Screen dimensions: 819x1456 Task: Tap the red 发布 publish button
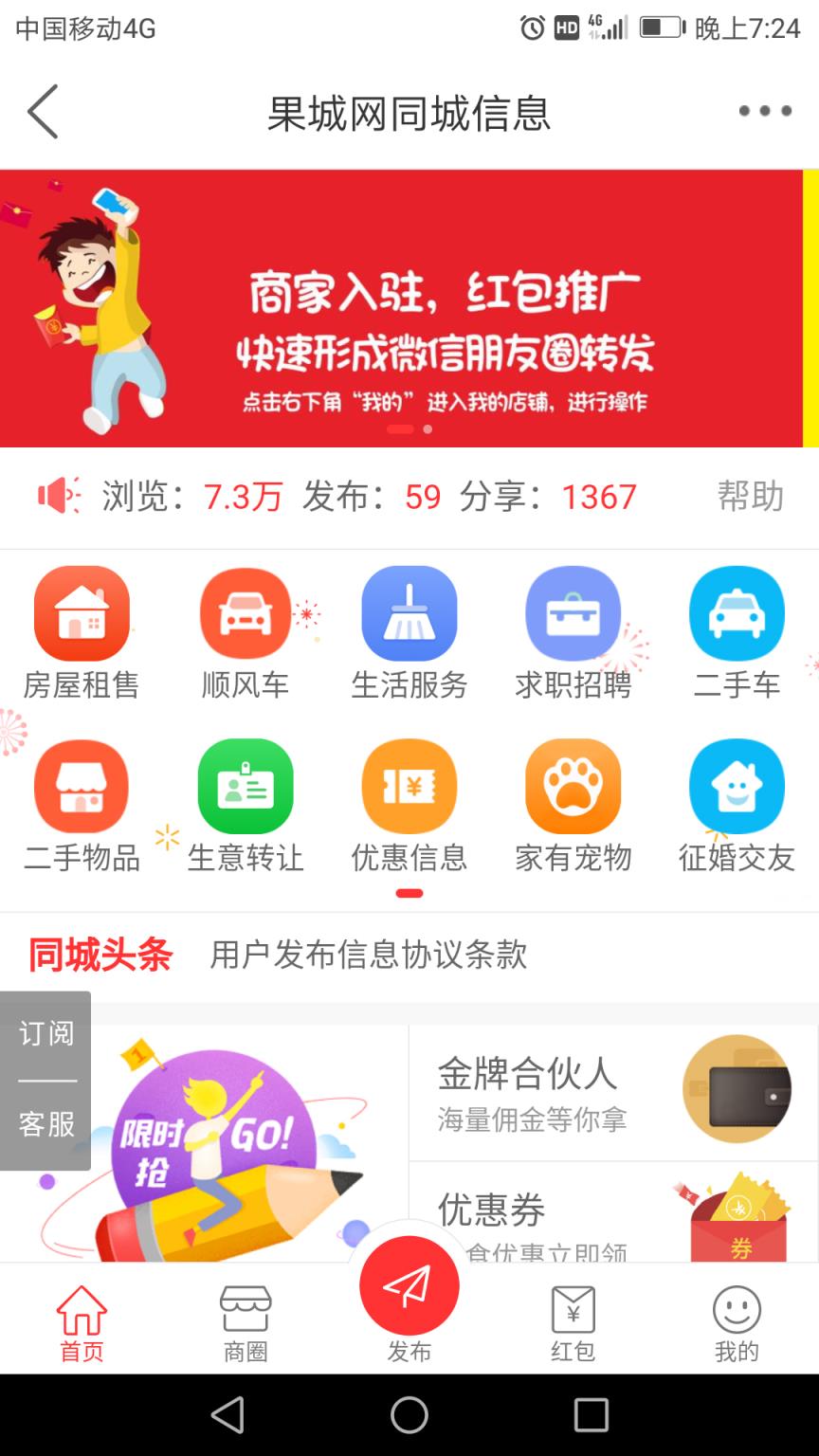click(x=409, y=1287)
